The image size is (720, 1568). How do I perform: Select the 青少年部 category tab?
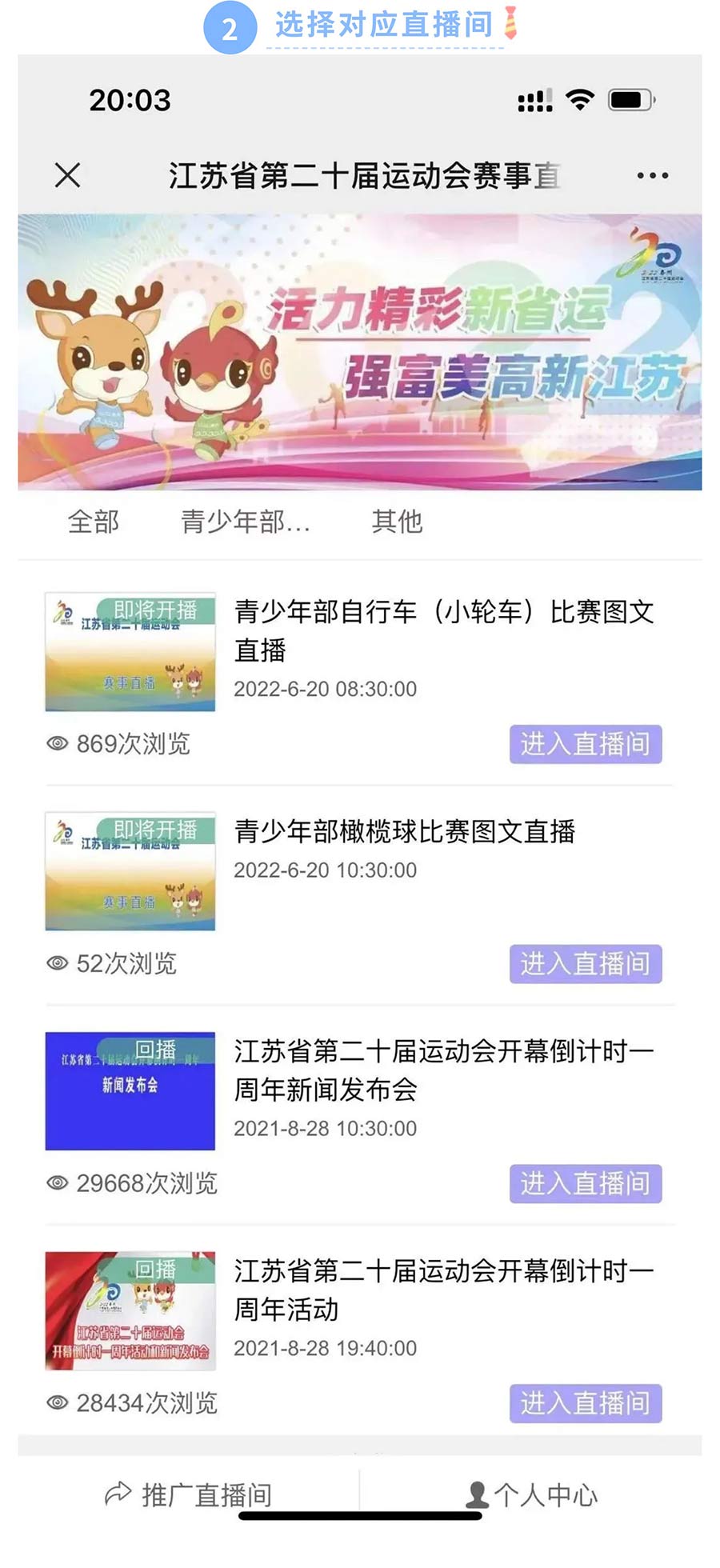pyautogui.click(x=245, y=522)
